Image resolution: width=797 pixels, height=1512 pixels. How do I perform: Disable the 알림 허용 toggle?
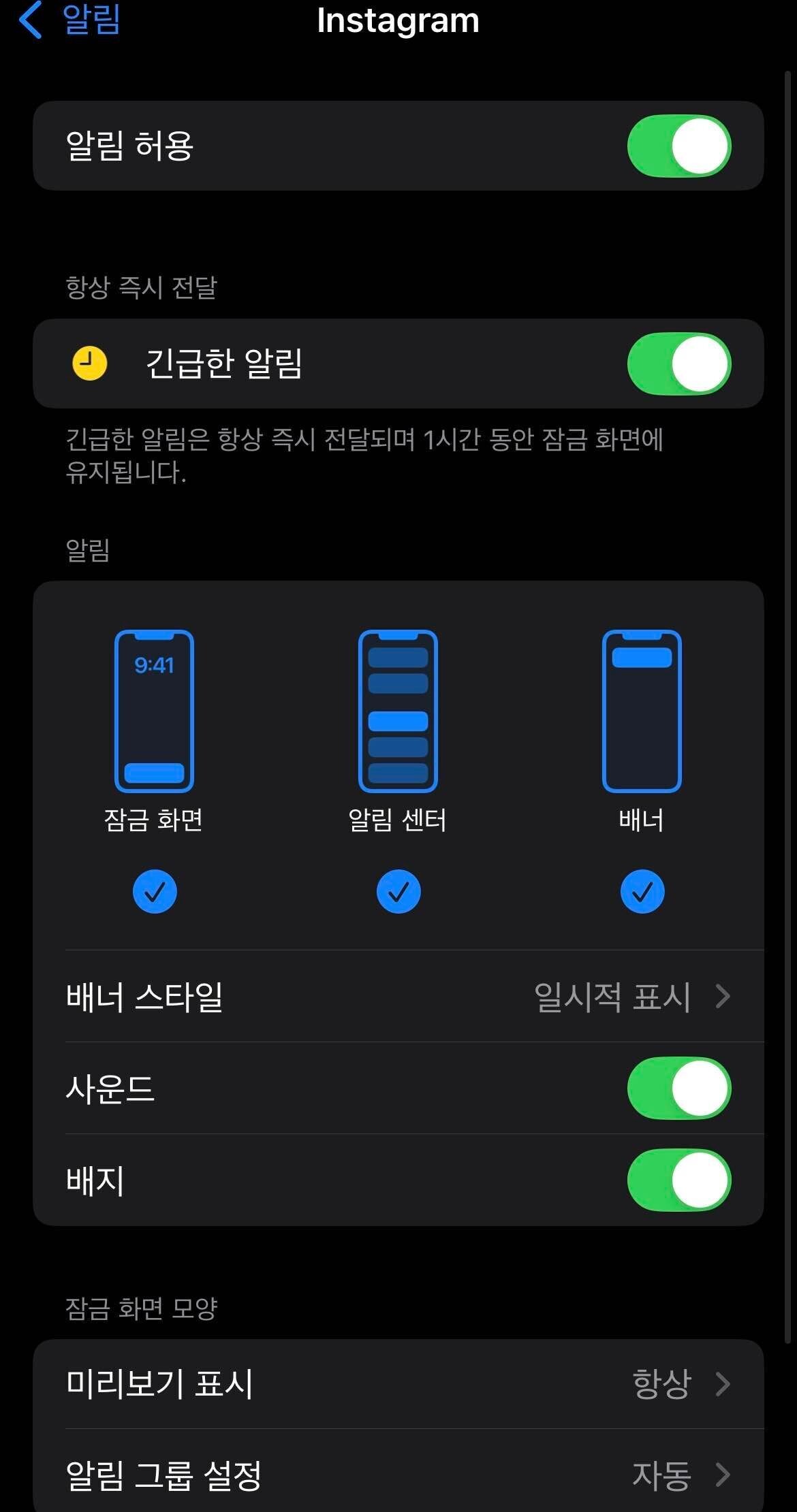[681, 145]
